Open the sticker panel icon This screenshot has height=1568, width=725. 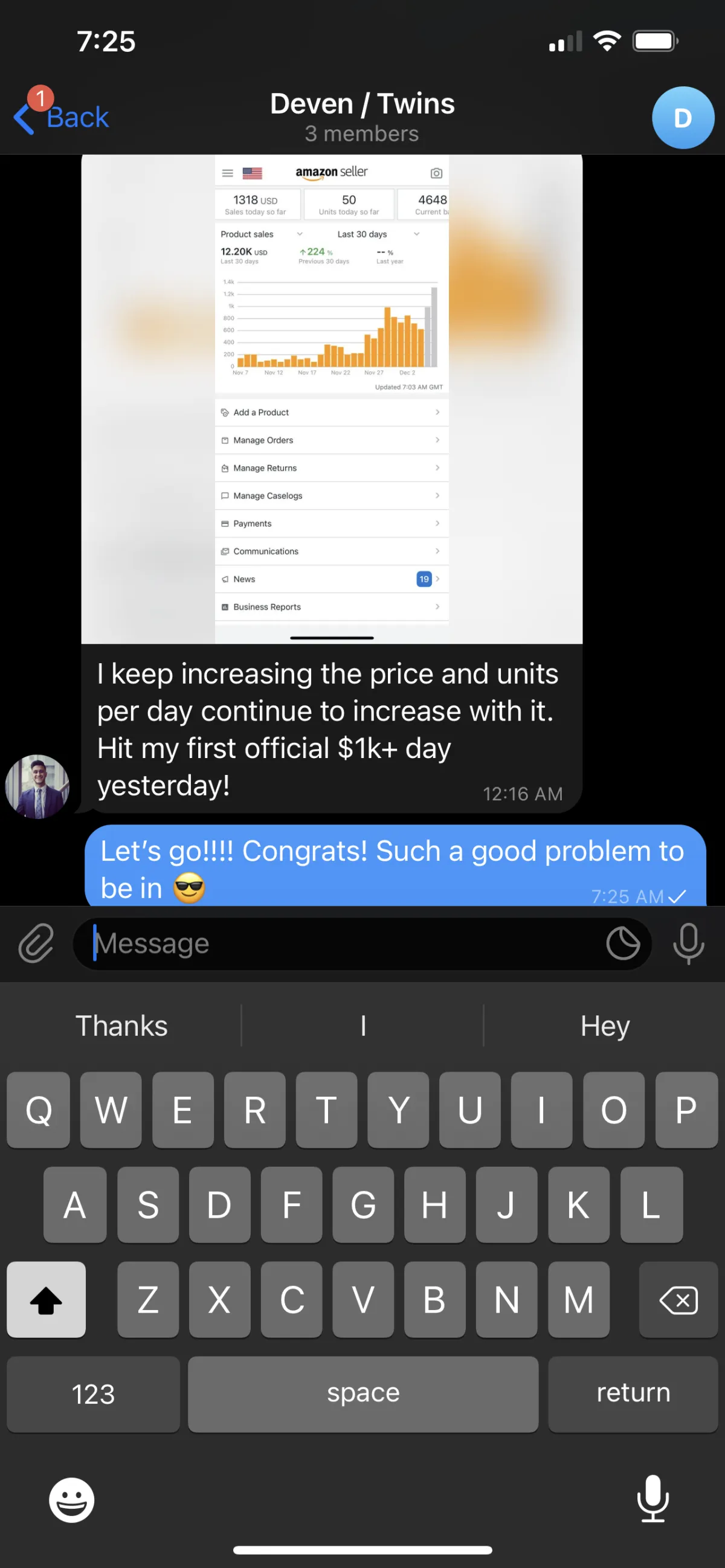click(622, 943)
